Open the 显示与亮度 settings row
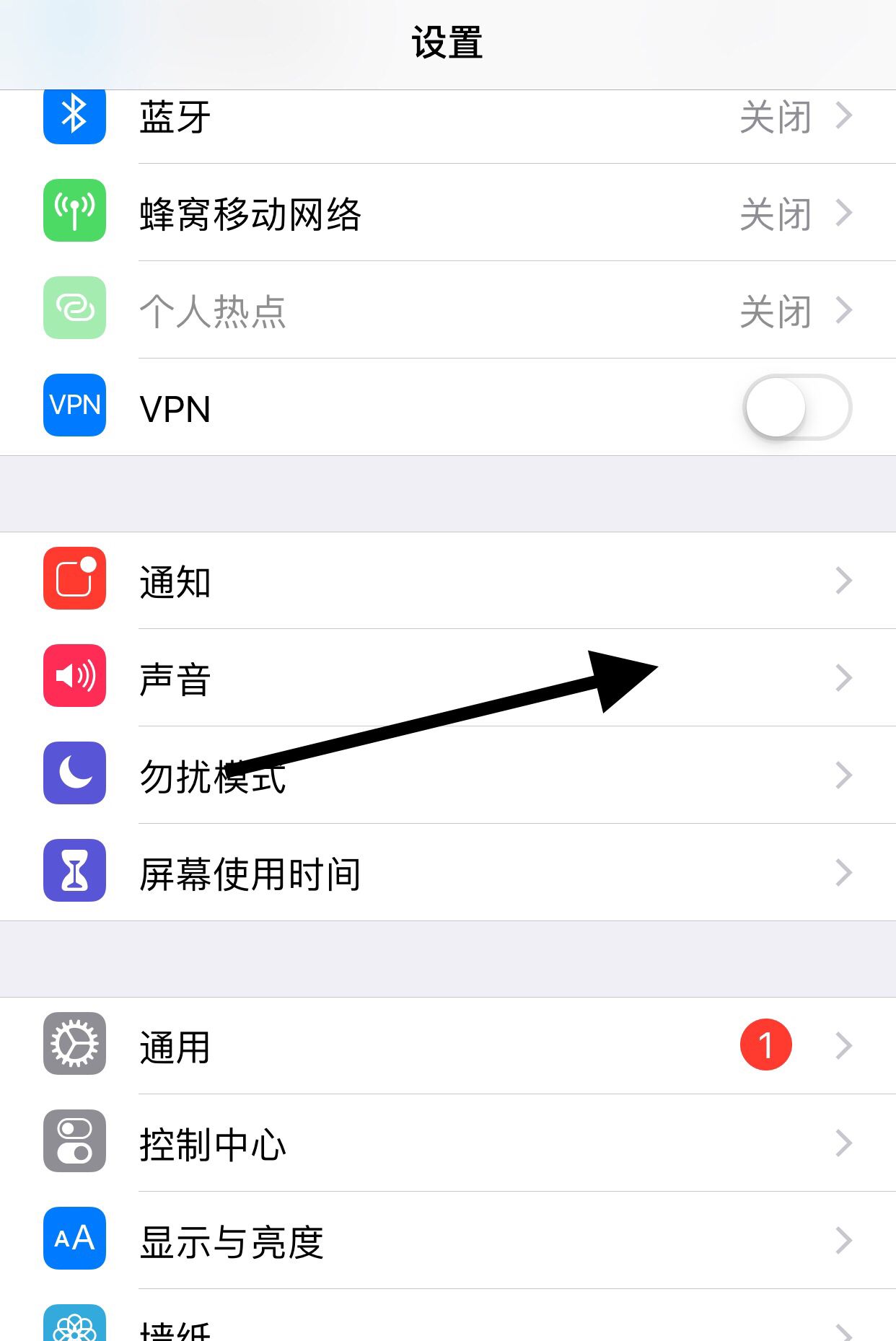This screenshot has height=1341, width=896. (x=447, y=1240)
